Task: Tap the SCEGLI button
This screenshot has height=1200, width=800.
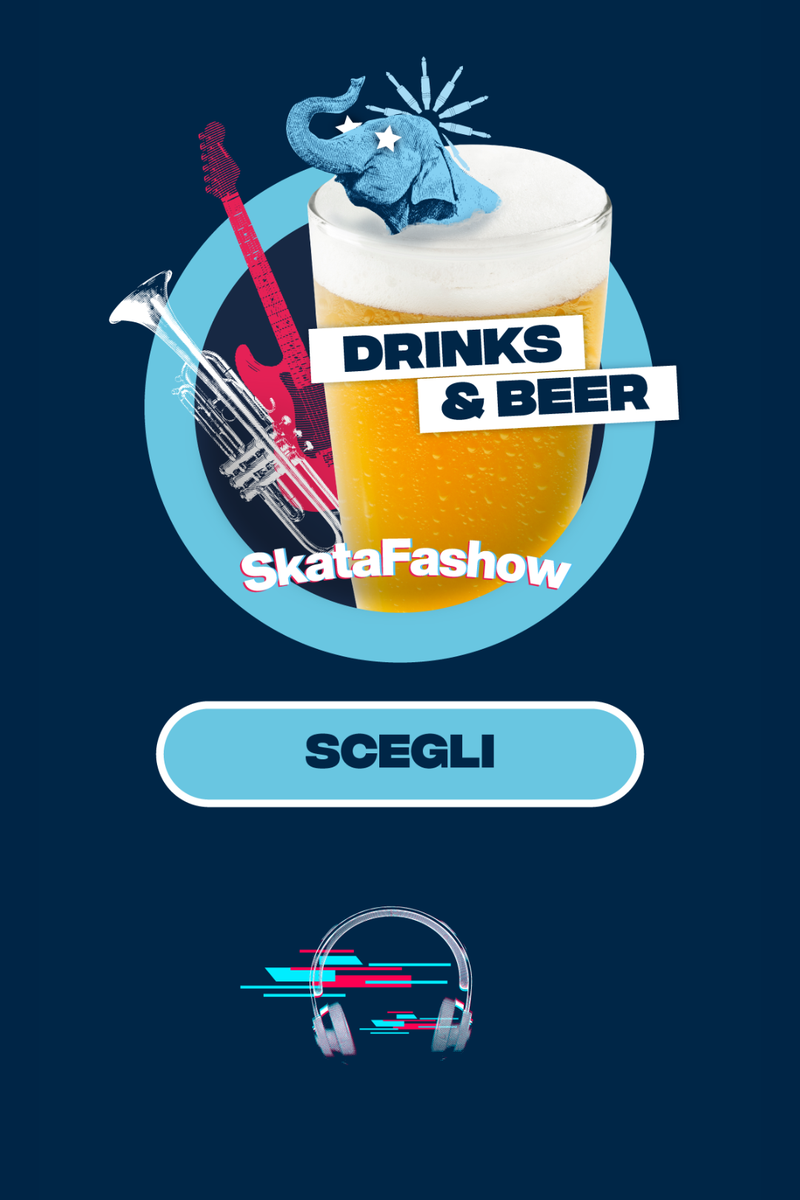Action: (400, 753)
